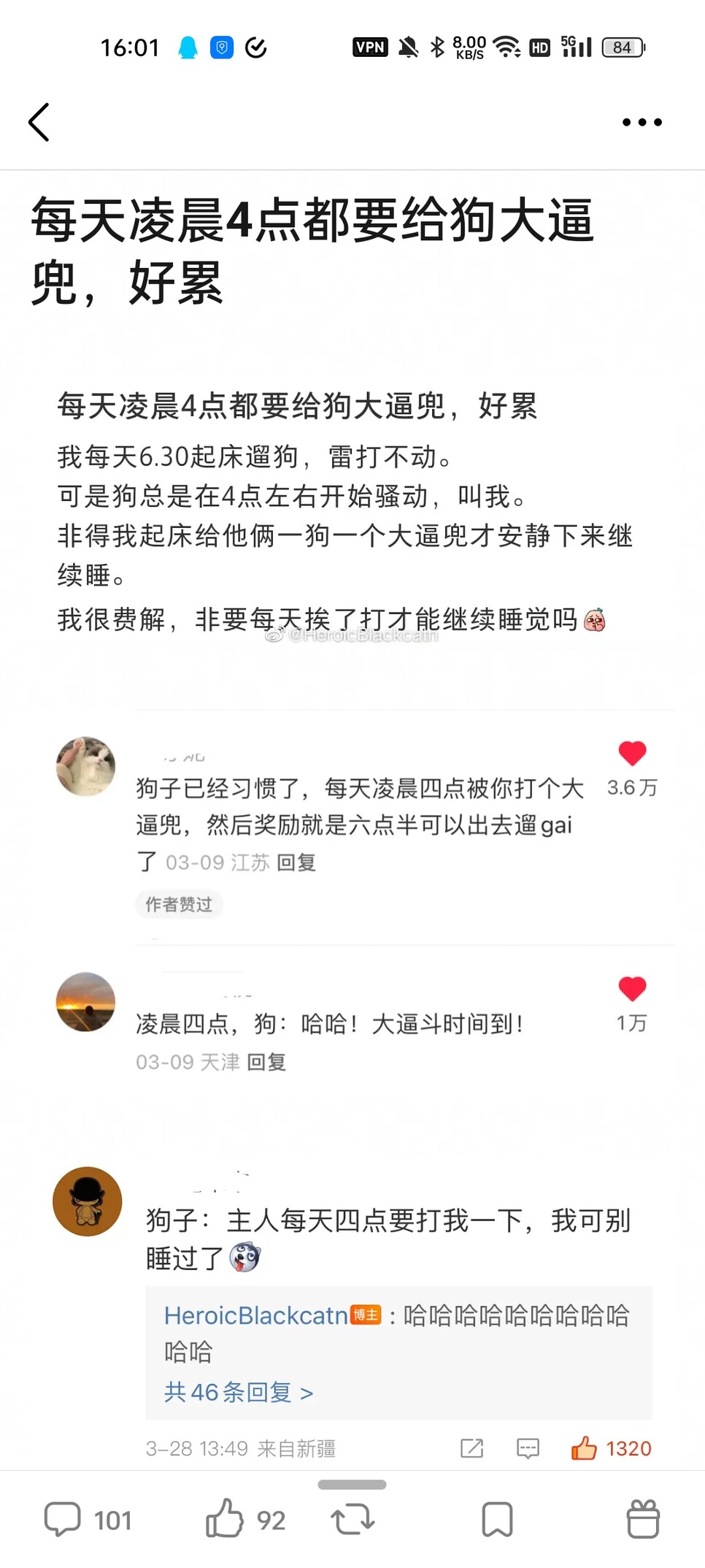
Task: Open the Weibo screenshot image in the post
Action: [352, 897]
